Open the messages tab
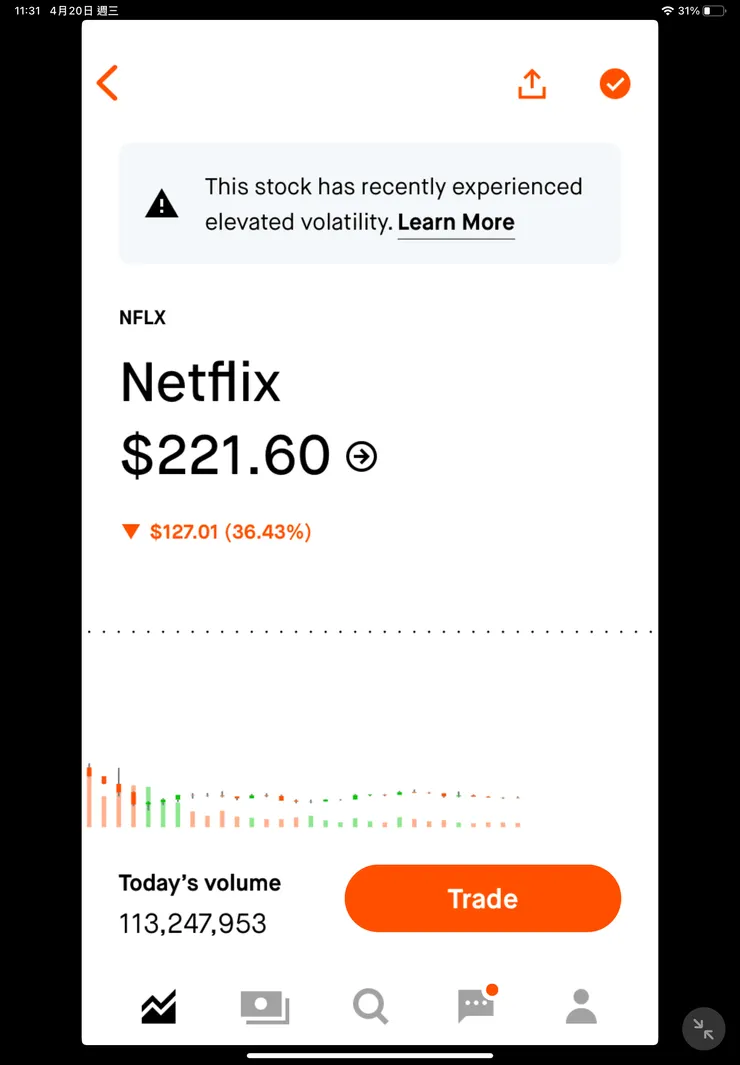This screenshot has width=740, height=1065. 476,1005
